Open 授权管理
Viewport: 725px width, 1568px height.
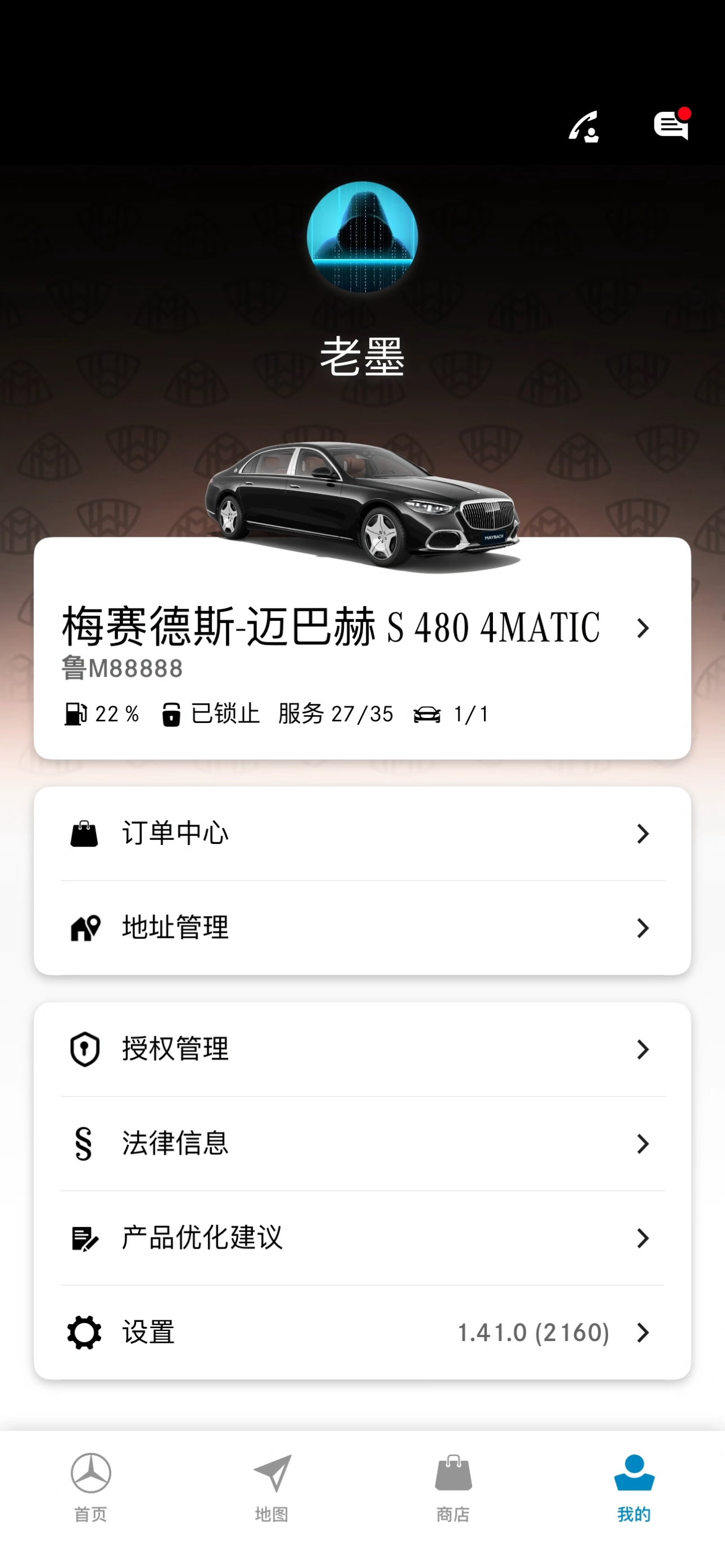click(362, 1049)
